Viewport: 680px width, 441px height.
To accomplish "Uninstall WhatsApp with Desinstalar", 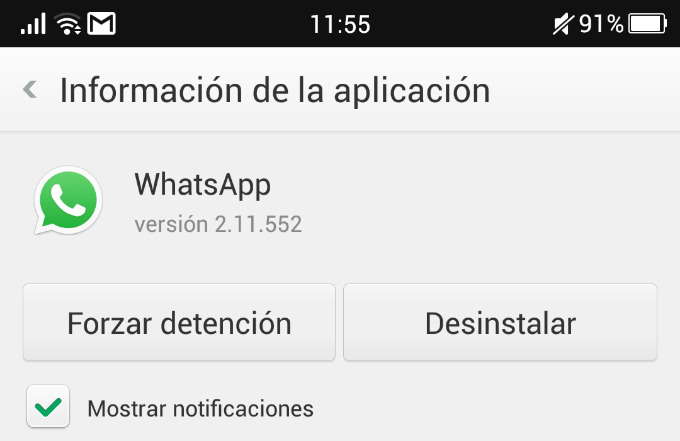I will pos(500,323).
